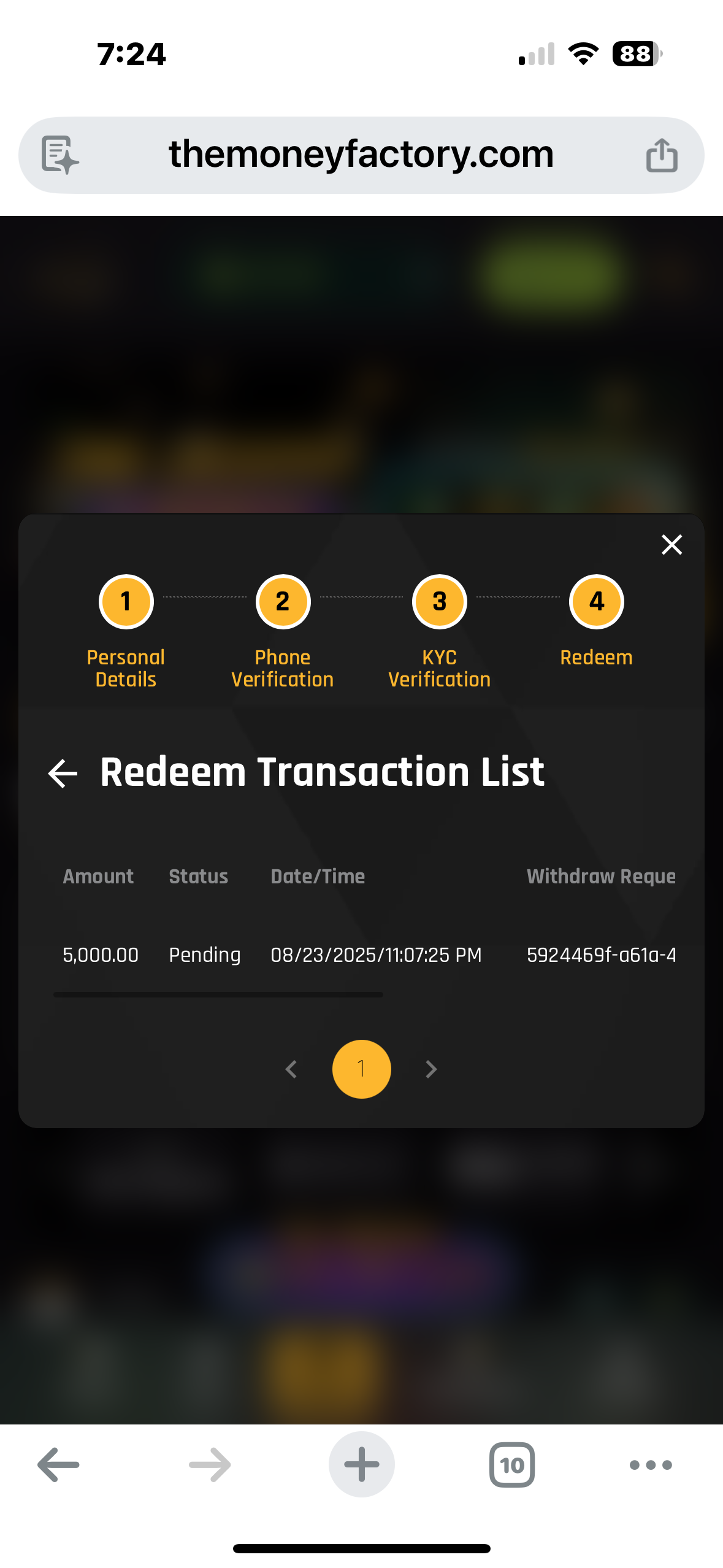
Task: Open the reader tools icon
Action: tap(59, 155)
